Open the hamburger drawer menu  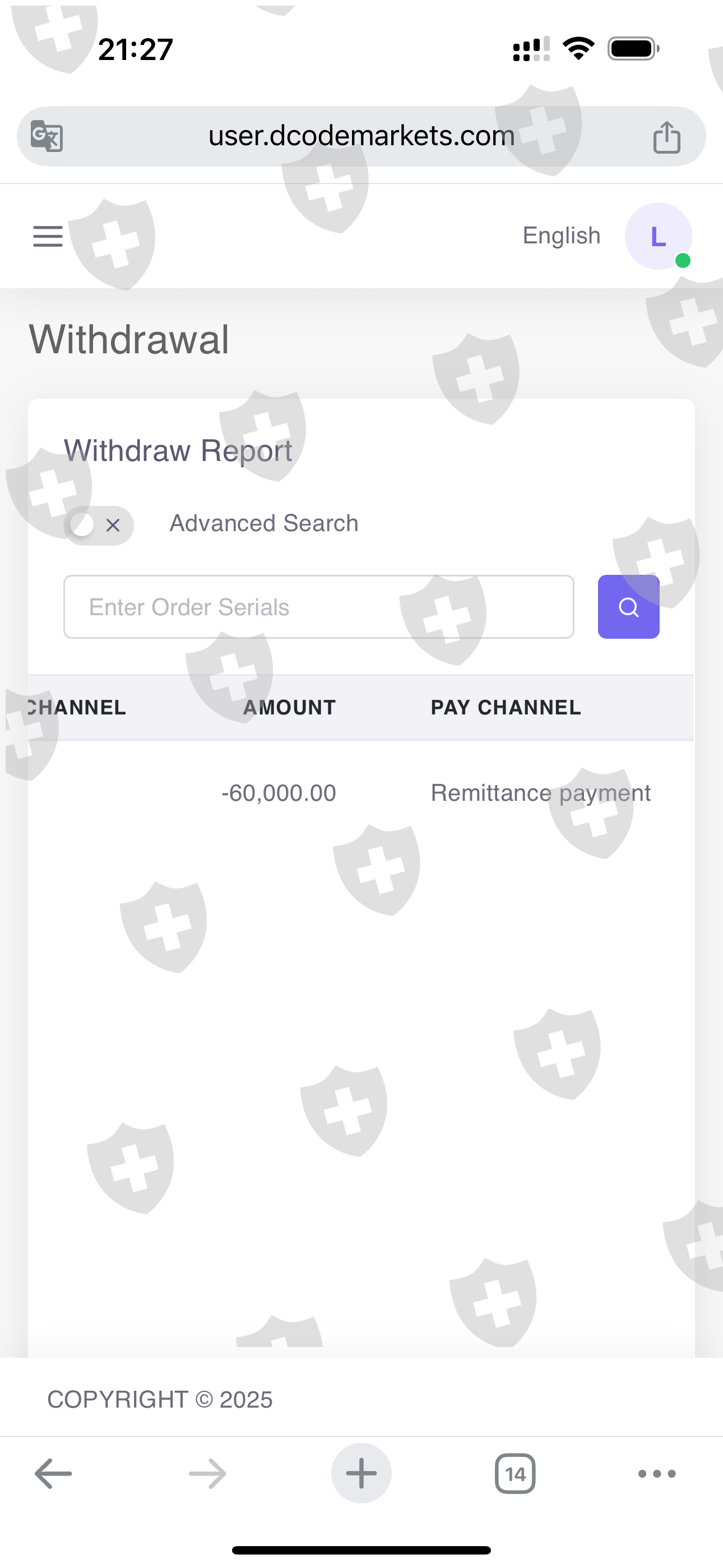(48, 236)
